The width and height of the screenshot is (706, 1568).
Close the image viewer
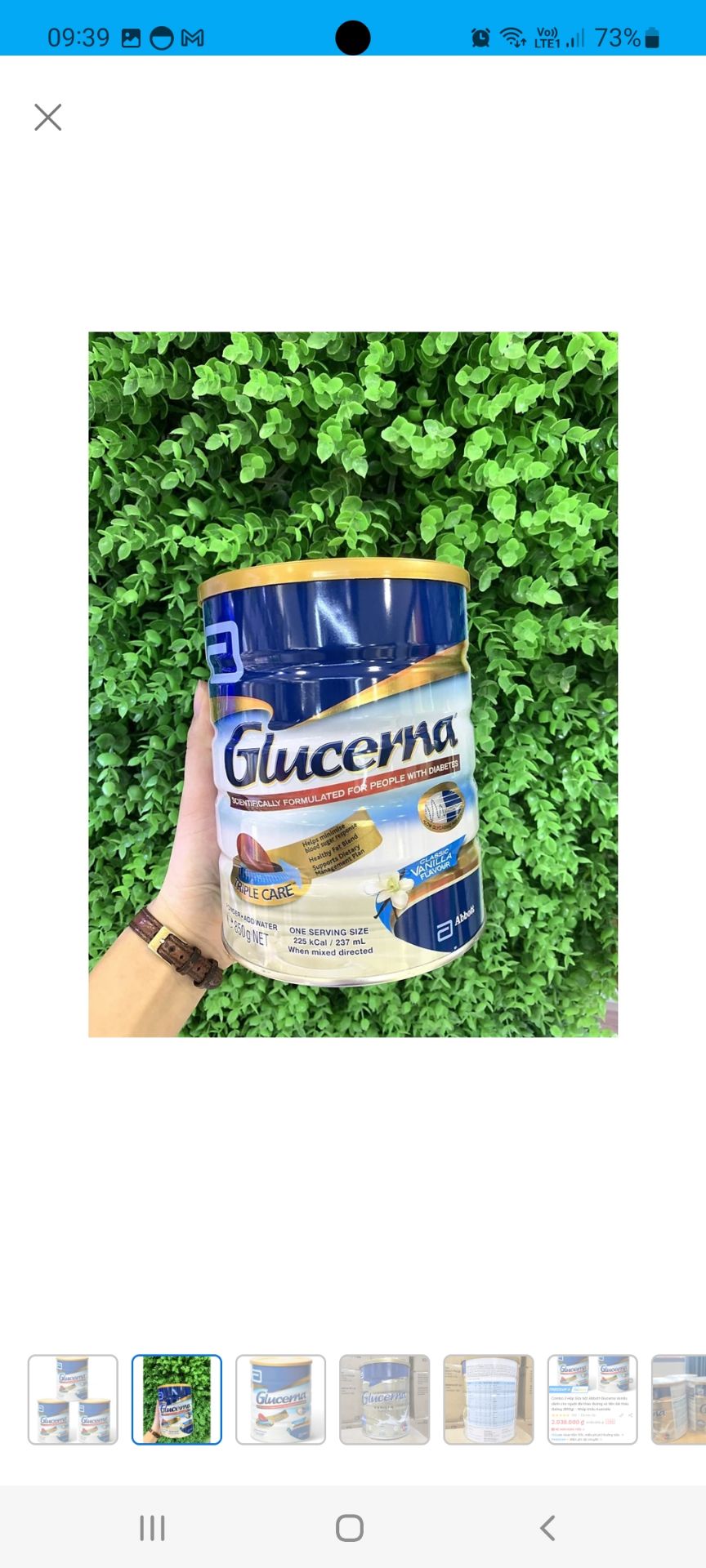tap(48, 118)
